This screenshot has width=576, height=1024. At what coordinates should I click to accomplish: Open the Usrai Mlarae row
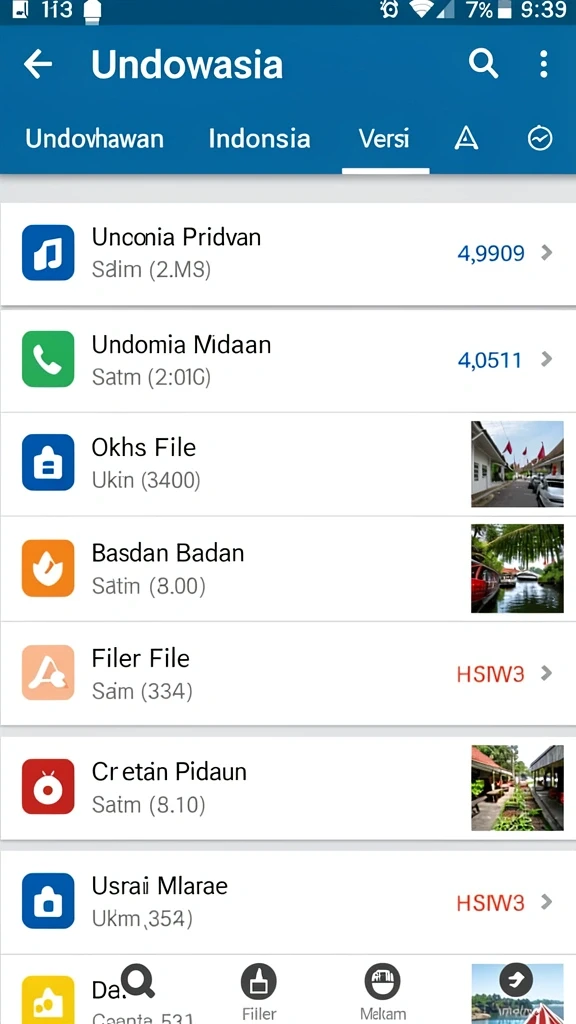pos(288,902)
